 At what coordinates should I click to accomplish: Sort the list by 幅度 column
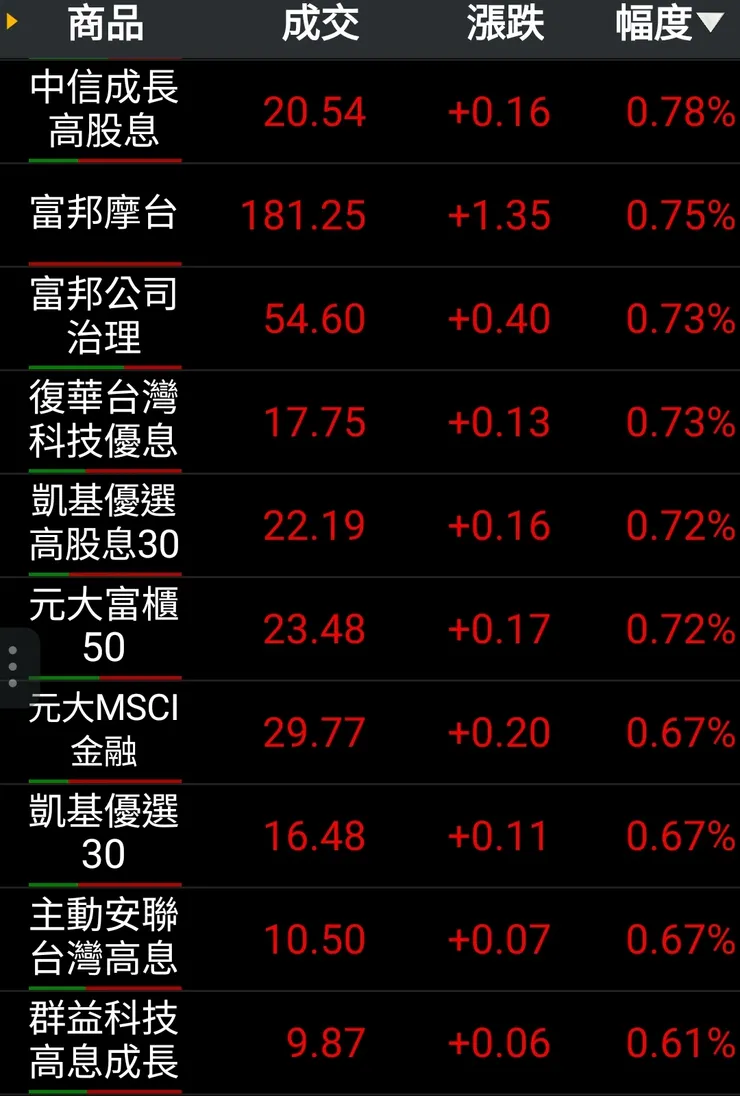668,25
